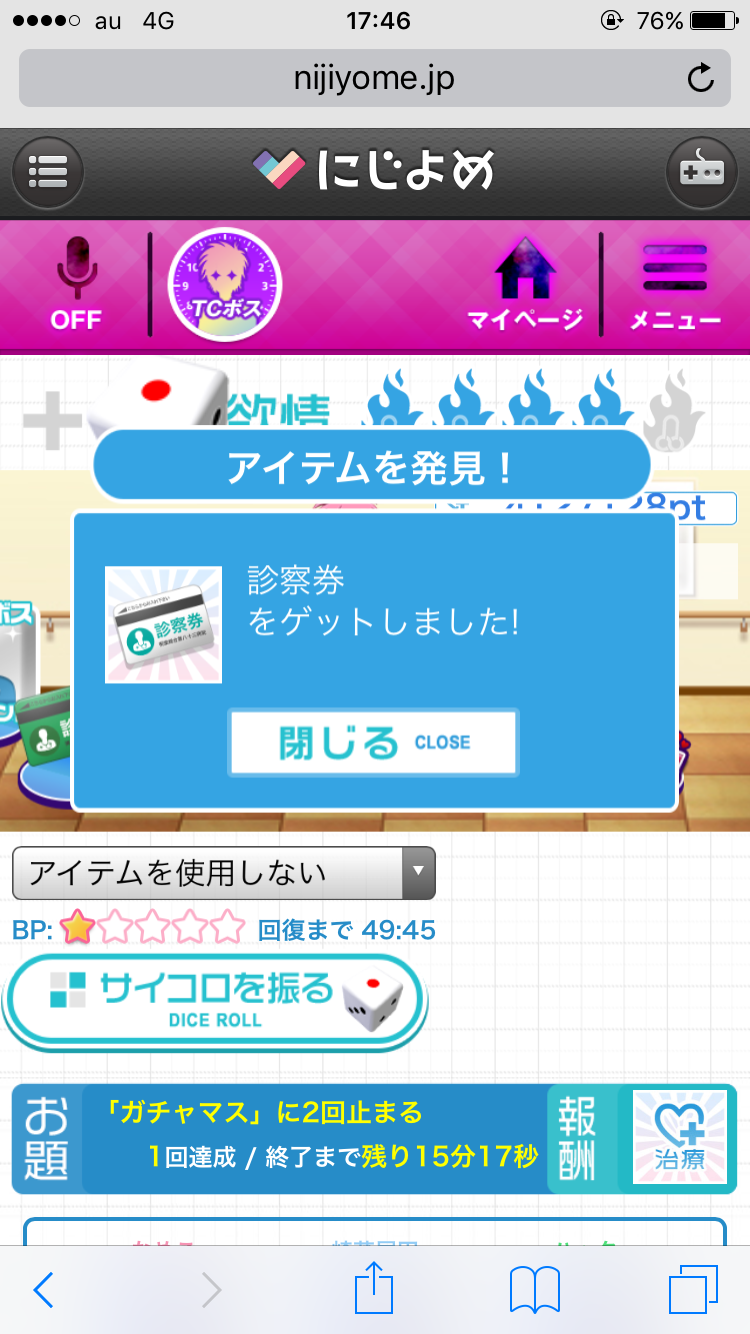The width and height of the screenshot is (750, 1334).
Task: Tap the 治療 reward icon
Action: point(680,1137)
